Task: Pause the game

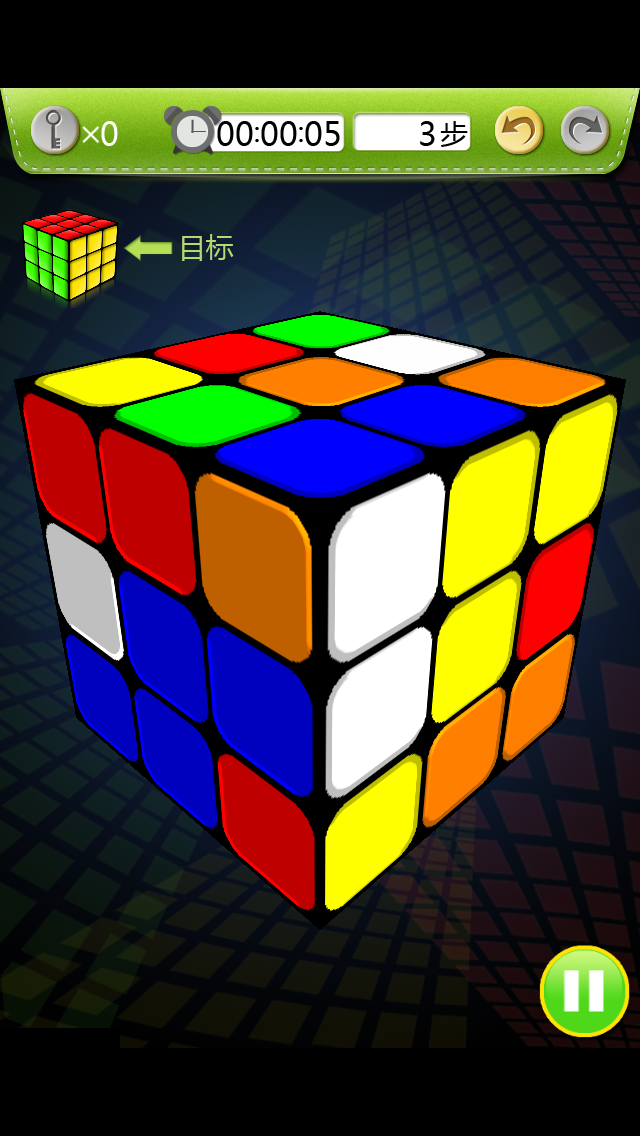Action: (584, 990)
